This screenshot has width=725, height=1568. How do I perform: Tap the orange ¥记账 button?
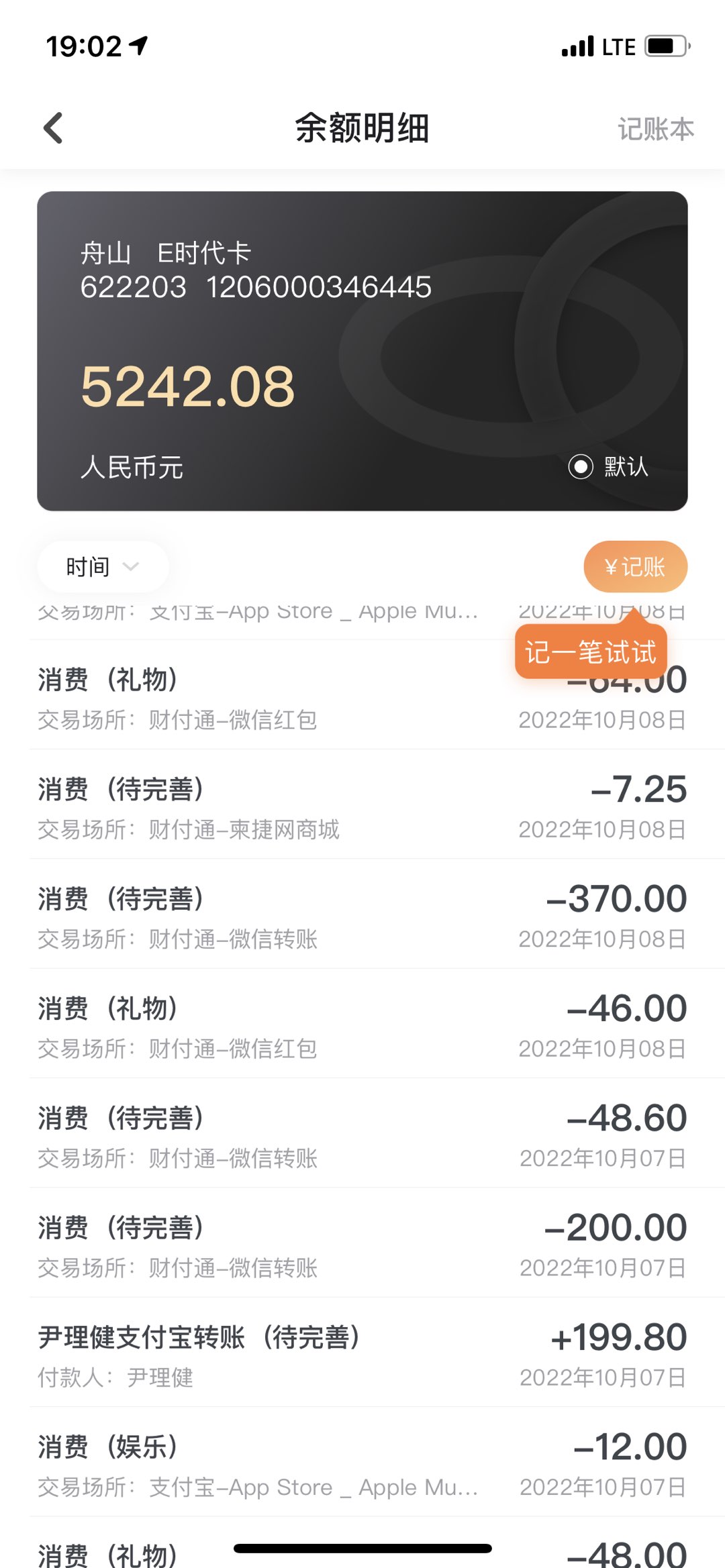[635, 567]
